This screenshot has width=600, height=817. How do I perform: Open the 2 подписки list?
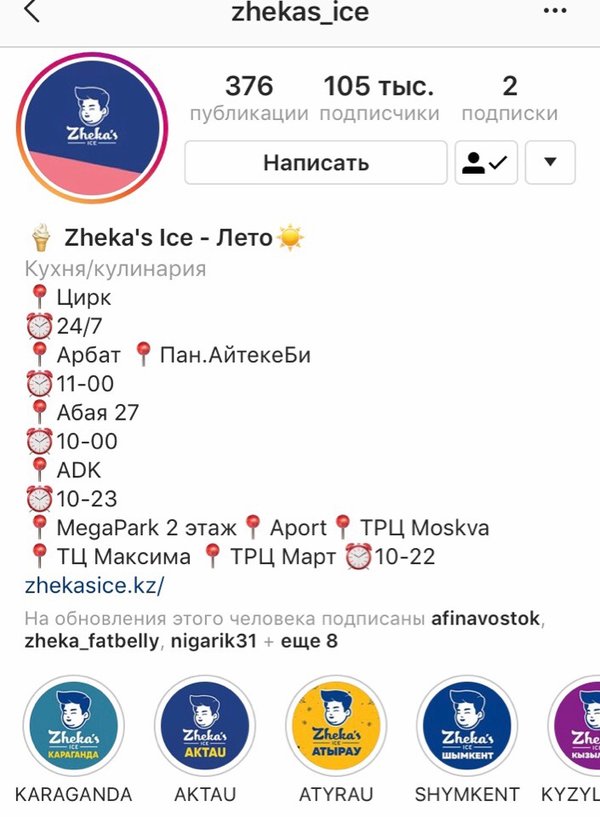[510, 98]
